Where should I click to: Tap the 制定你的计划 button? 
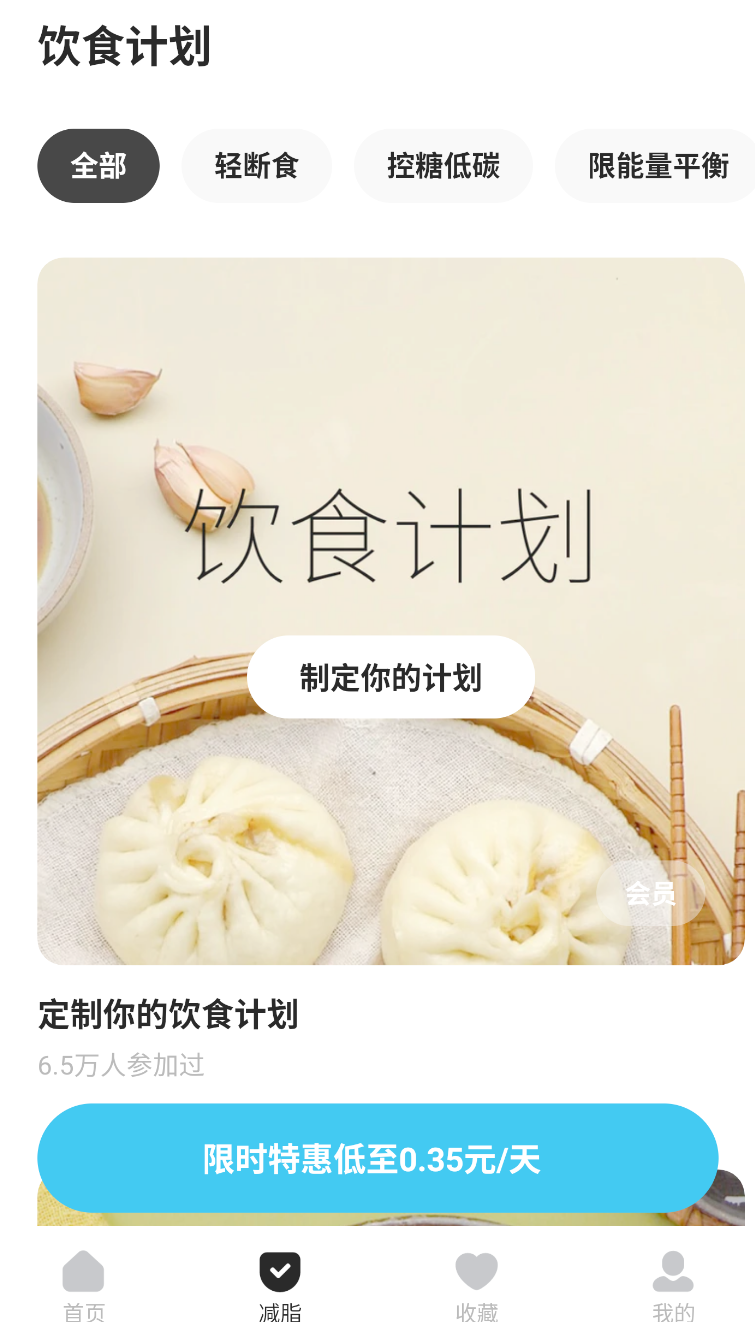(x=391, y=677)
